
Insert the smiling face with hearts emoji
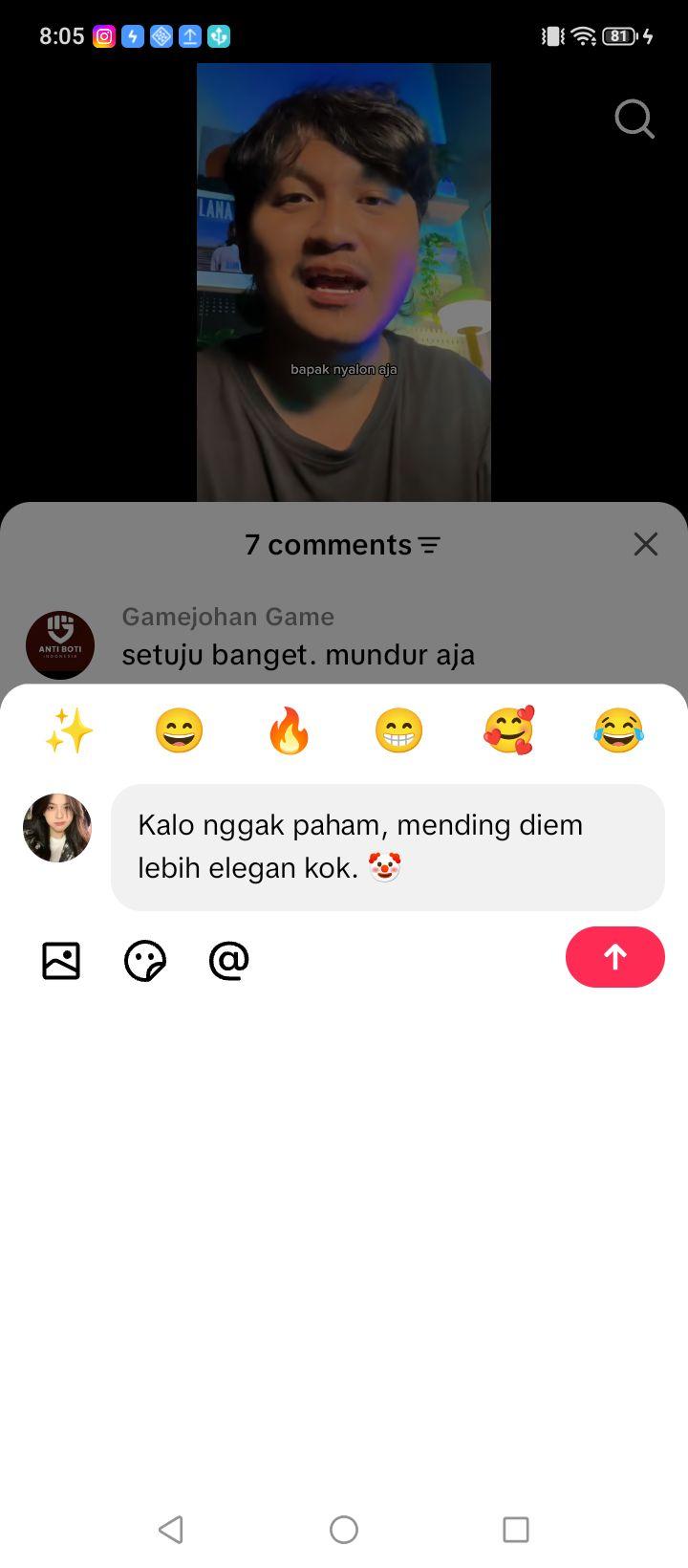coord(508,731)
